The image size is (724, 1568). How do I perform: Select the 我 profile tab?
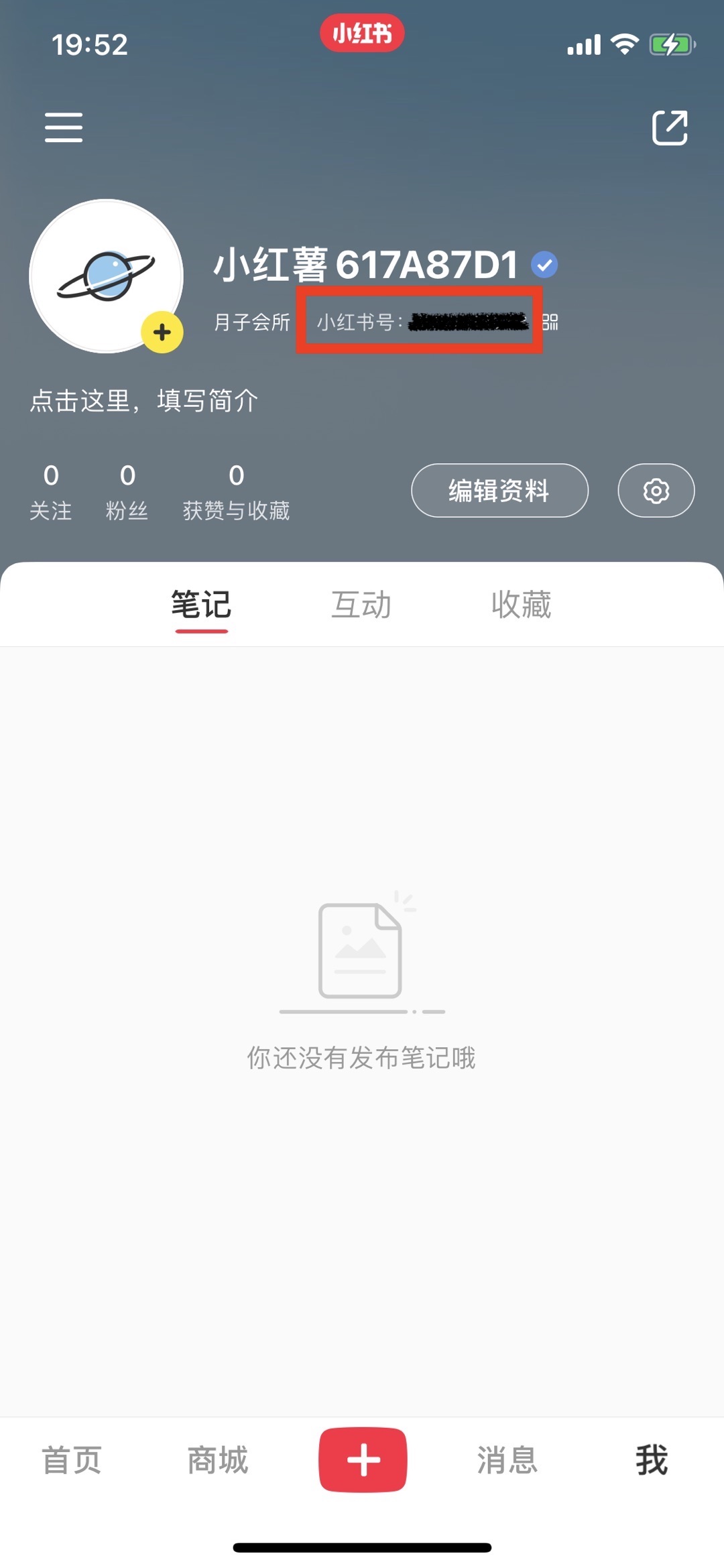tap(652, 1460)
